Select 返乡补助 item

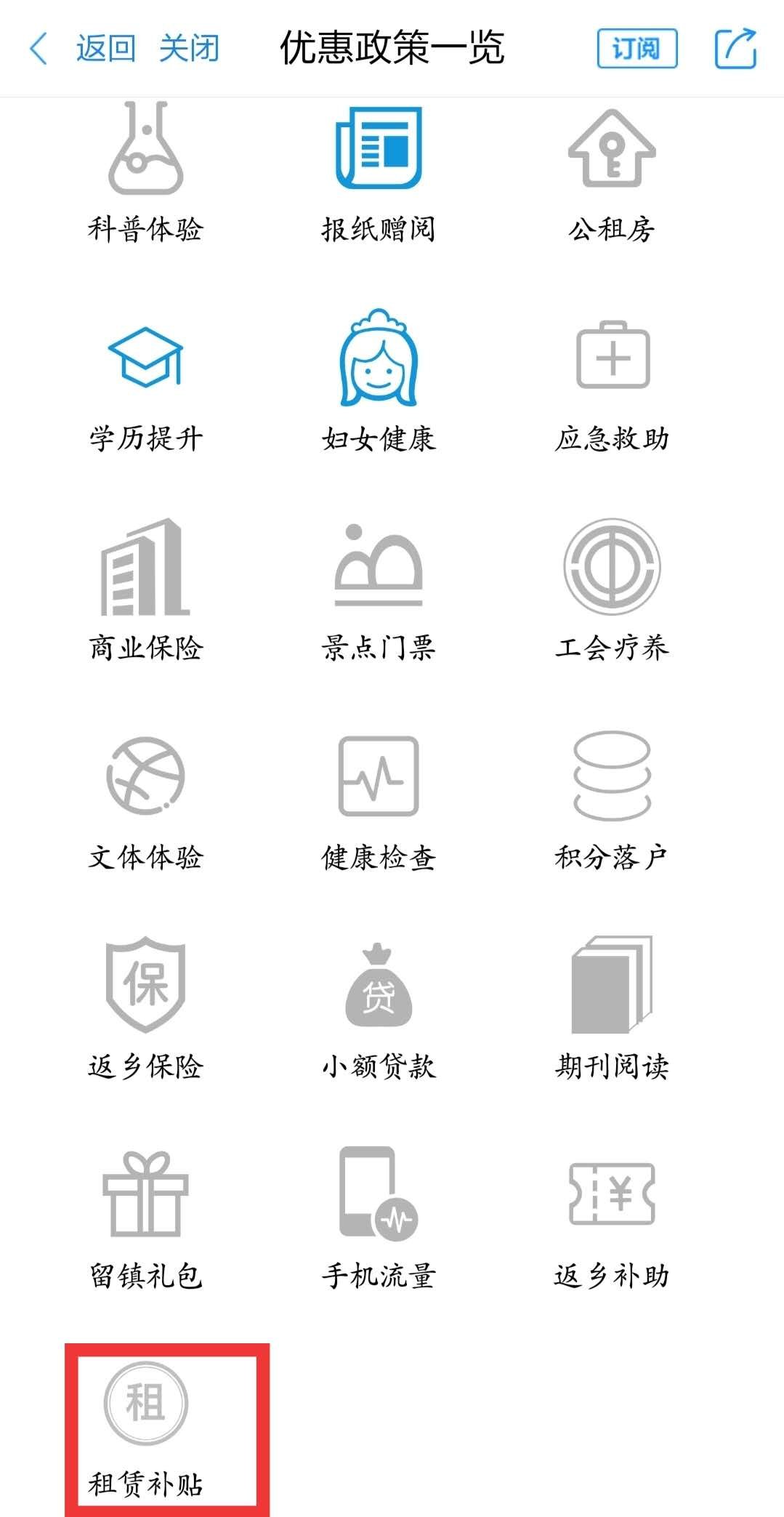point(612,1218)
